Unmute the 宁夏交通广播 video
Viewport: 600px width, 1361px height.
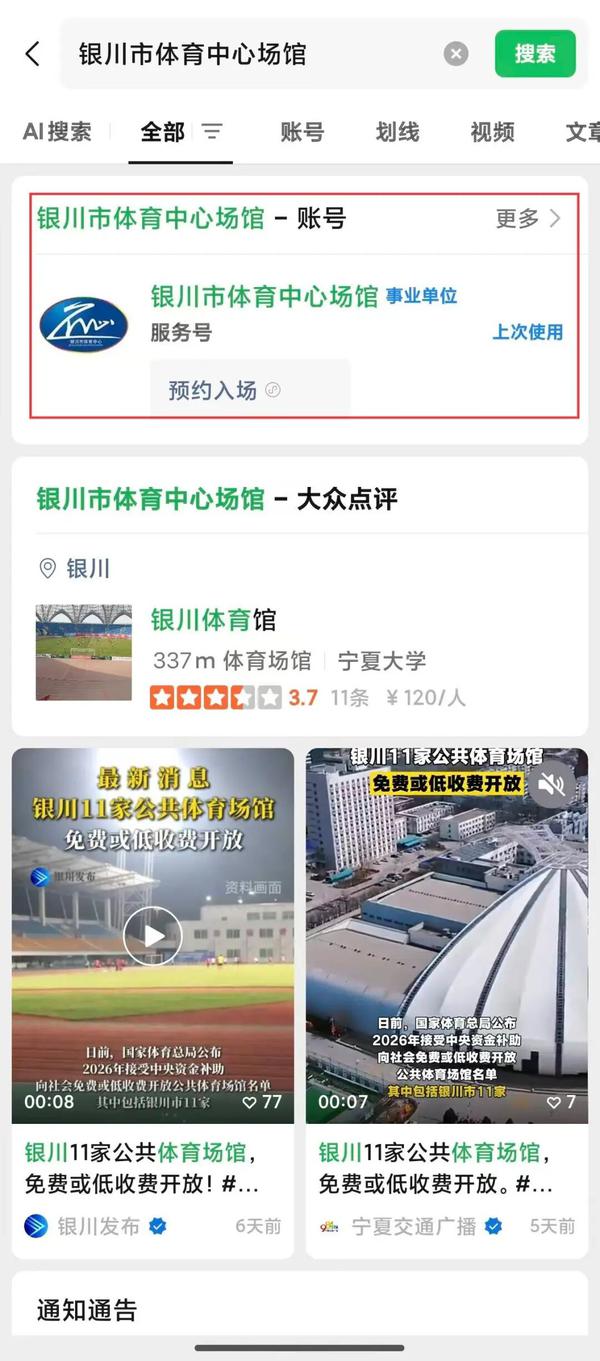(551, 785)
